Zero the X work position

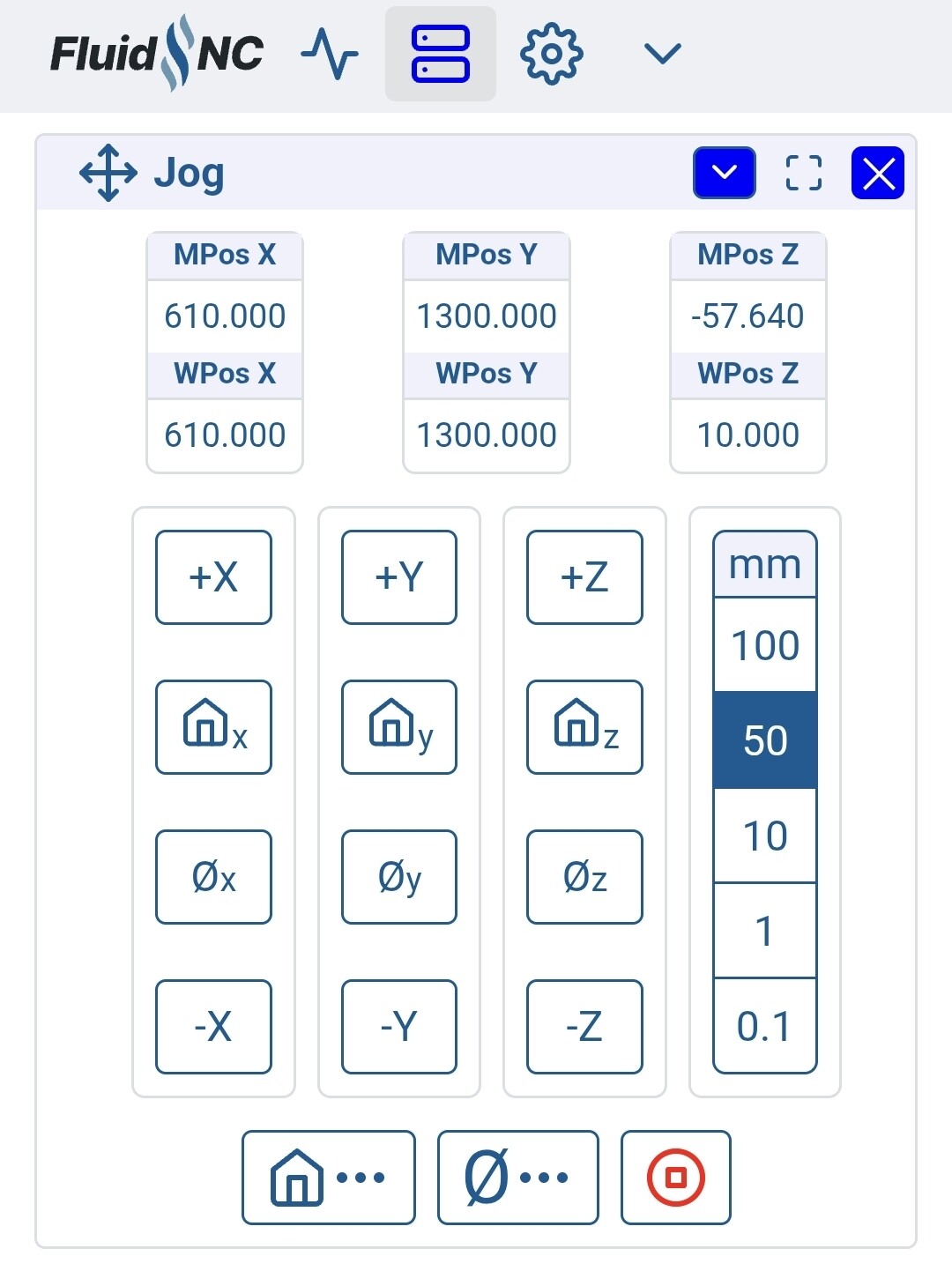pyautogui.click(x=213, y=877)
